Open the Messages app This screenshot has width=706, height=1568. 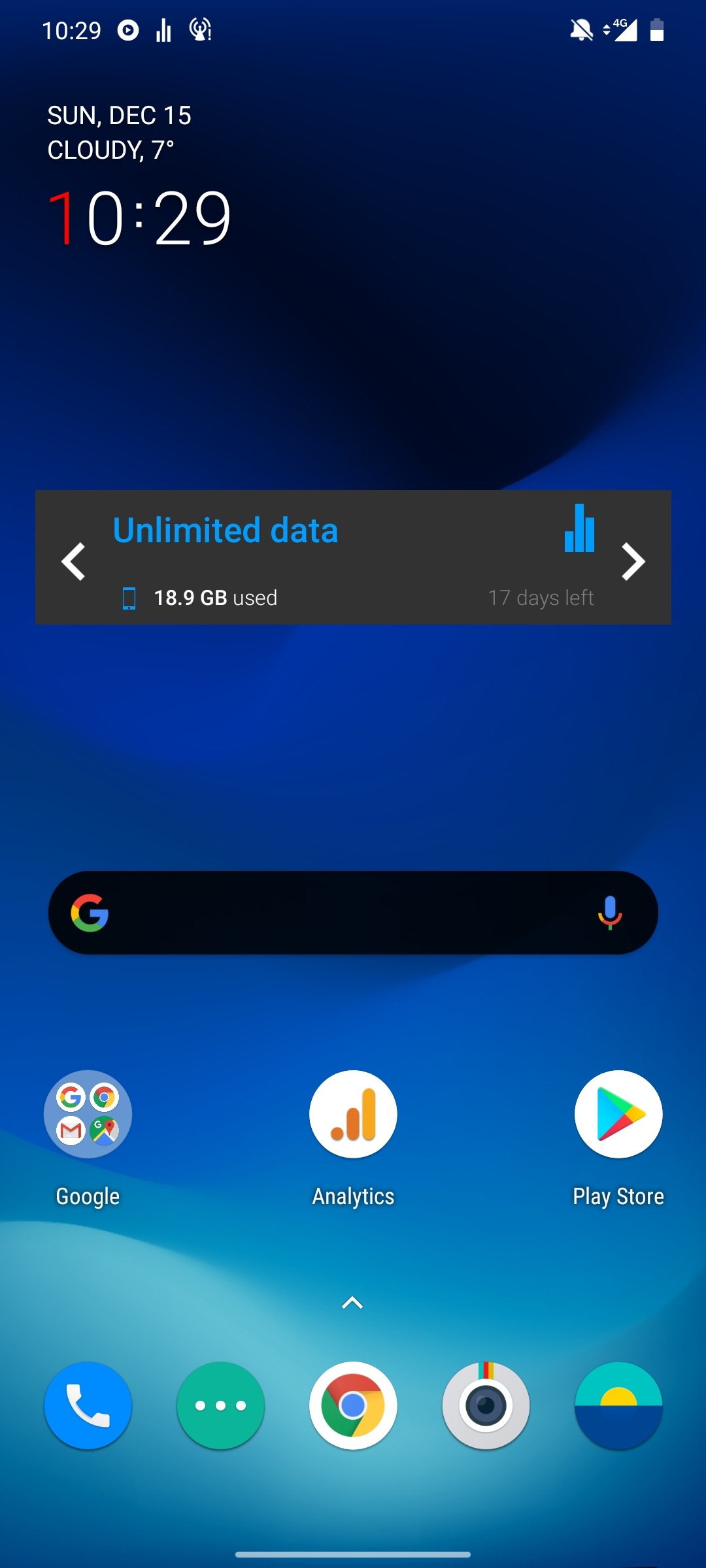tap(220, 1405)
